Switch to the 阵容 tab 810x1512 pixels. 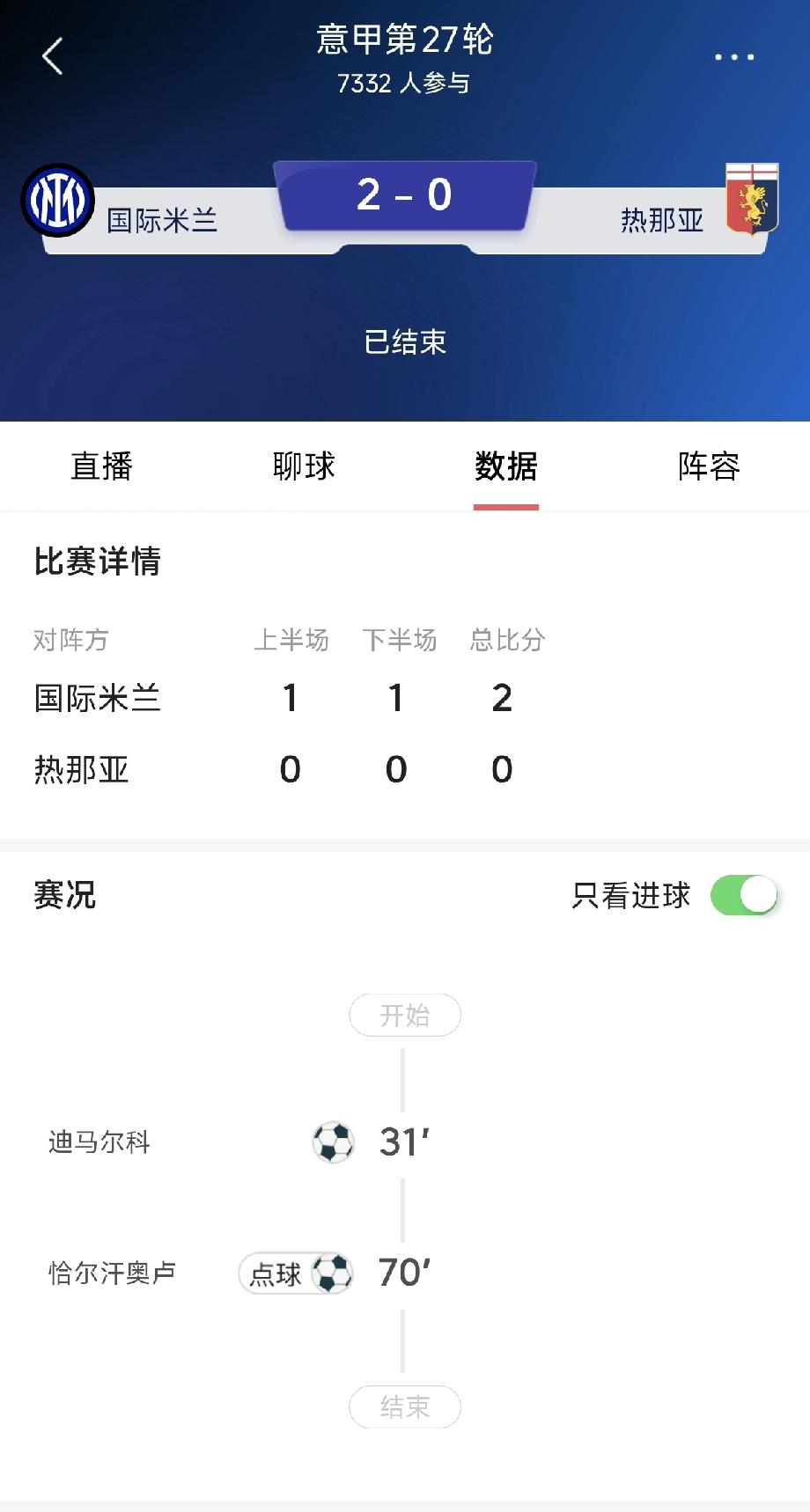pos(709,467)
